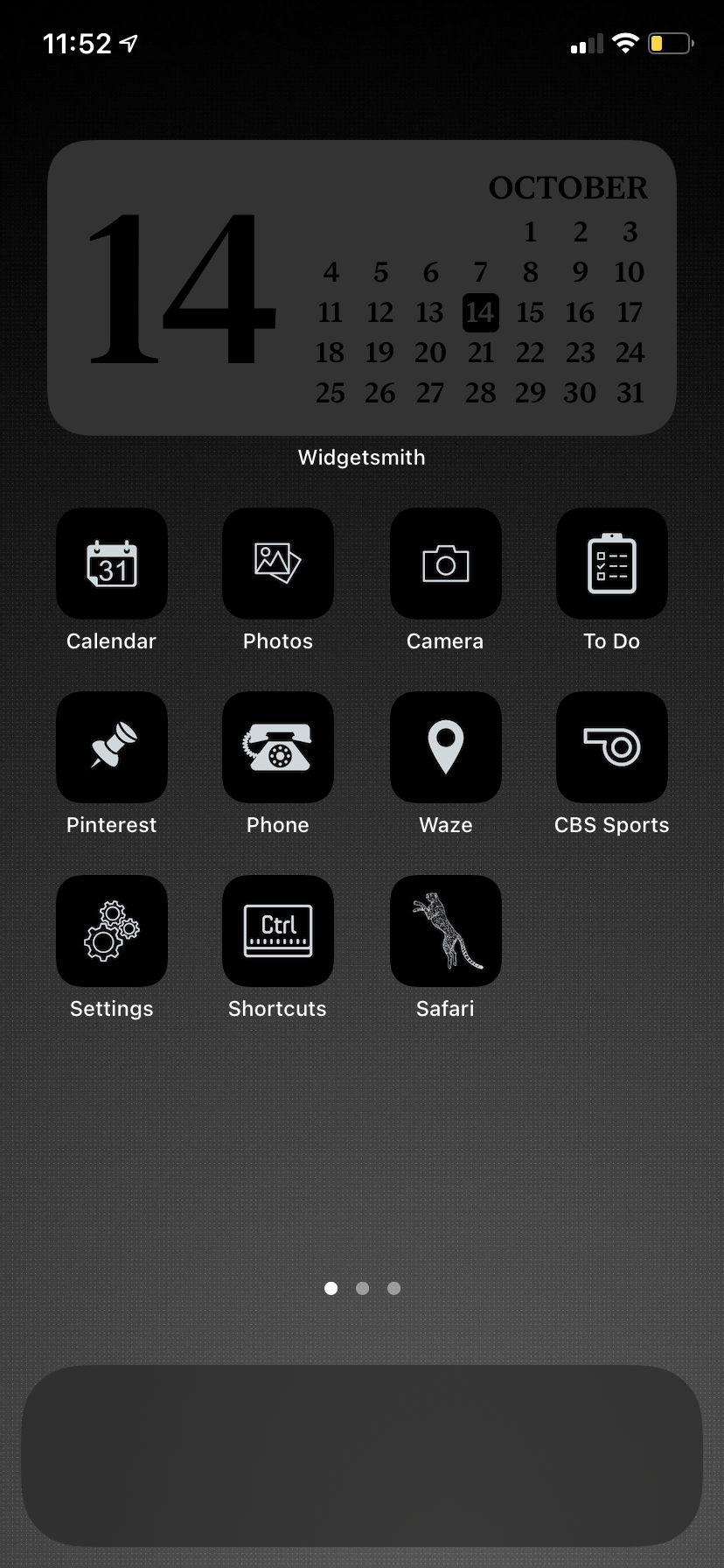724x1568 pixels.
Task: Open the To Do clipboard app
Action: point(611,563)
